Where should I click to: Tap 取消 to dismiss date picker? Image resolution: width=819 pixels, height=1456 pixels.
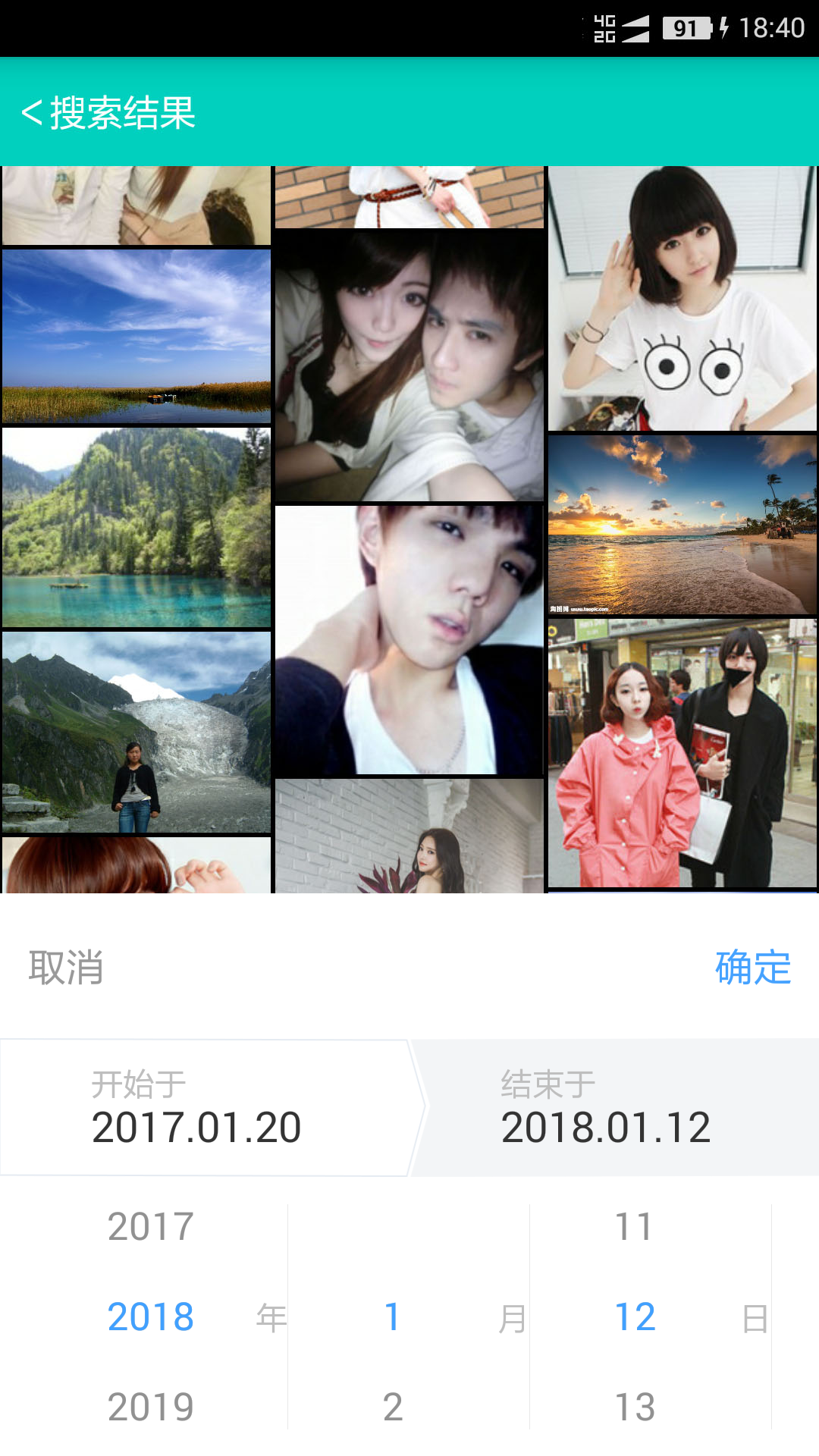click(x=66, y=968)
